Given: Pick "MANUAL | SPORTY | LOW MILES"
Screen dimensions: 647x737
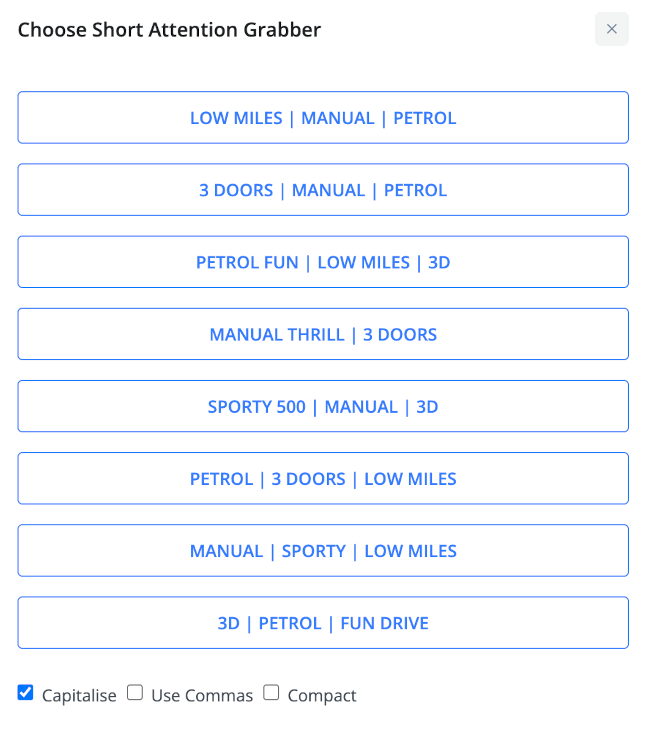Looking at the screenshot, I should point(323,551).
